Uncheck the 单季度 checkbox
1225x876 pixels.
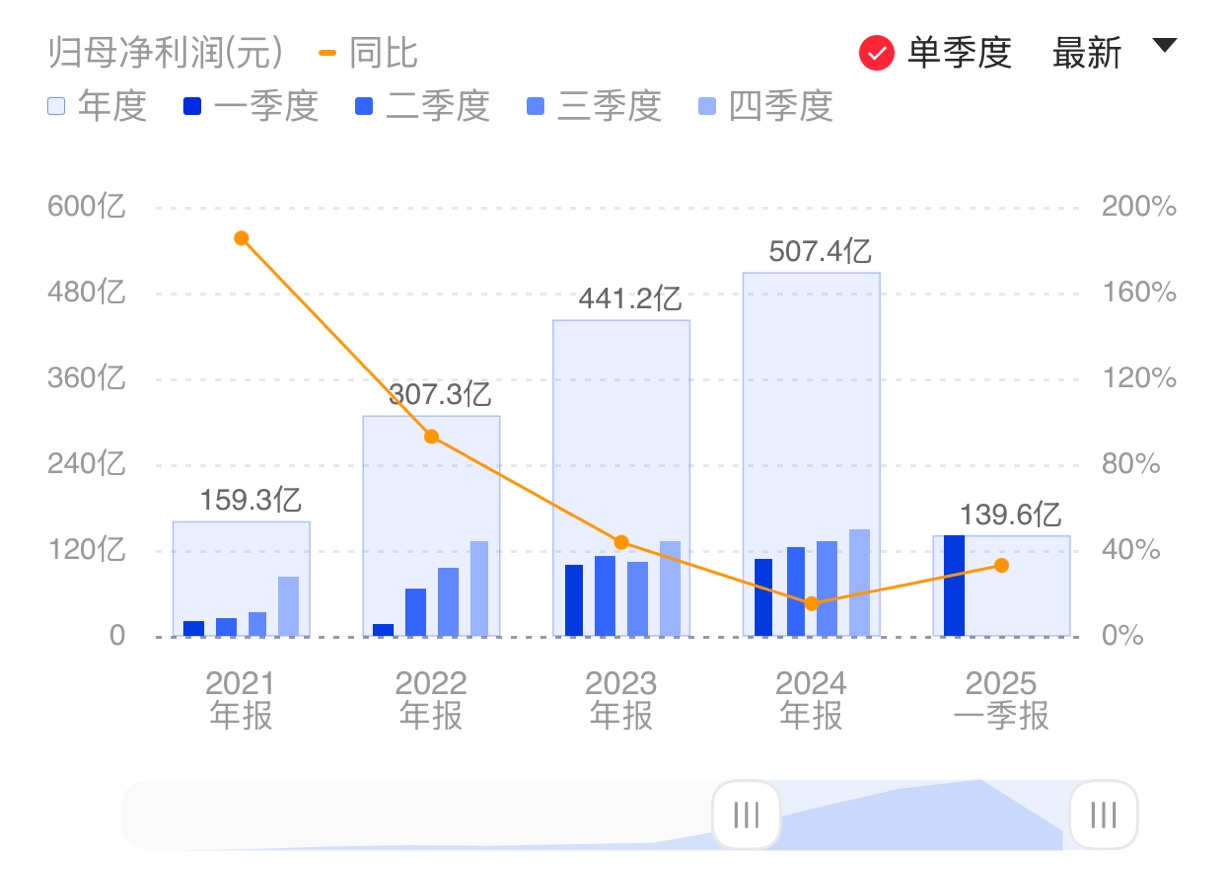[876, 53]
